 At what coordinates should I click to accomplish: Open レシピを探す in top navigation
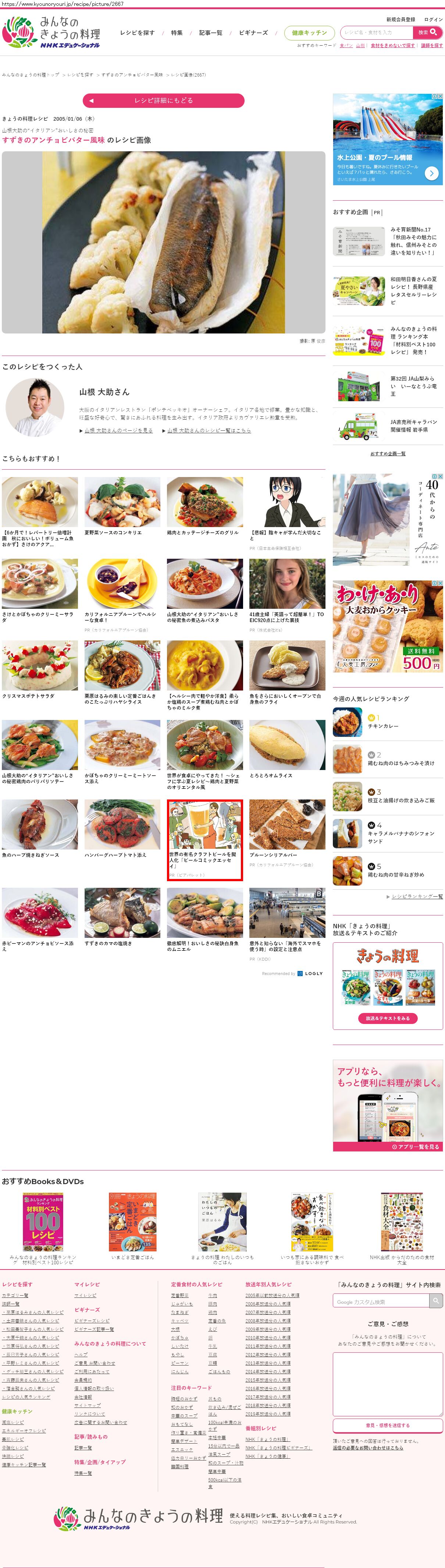point(137,33)
